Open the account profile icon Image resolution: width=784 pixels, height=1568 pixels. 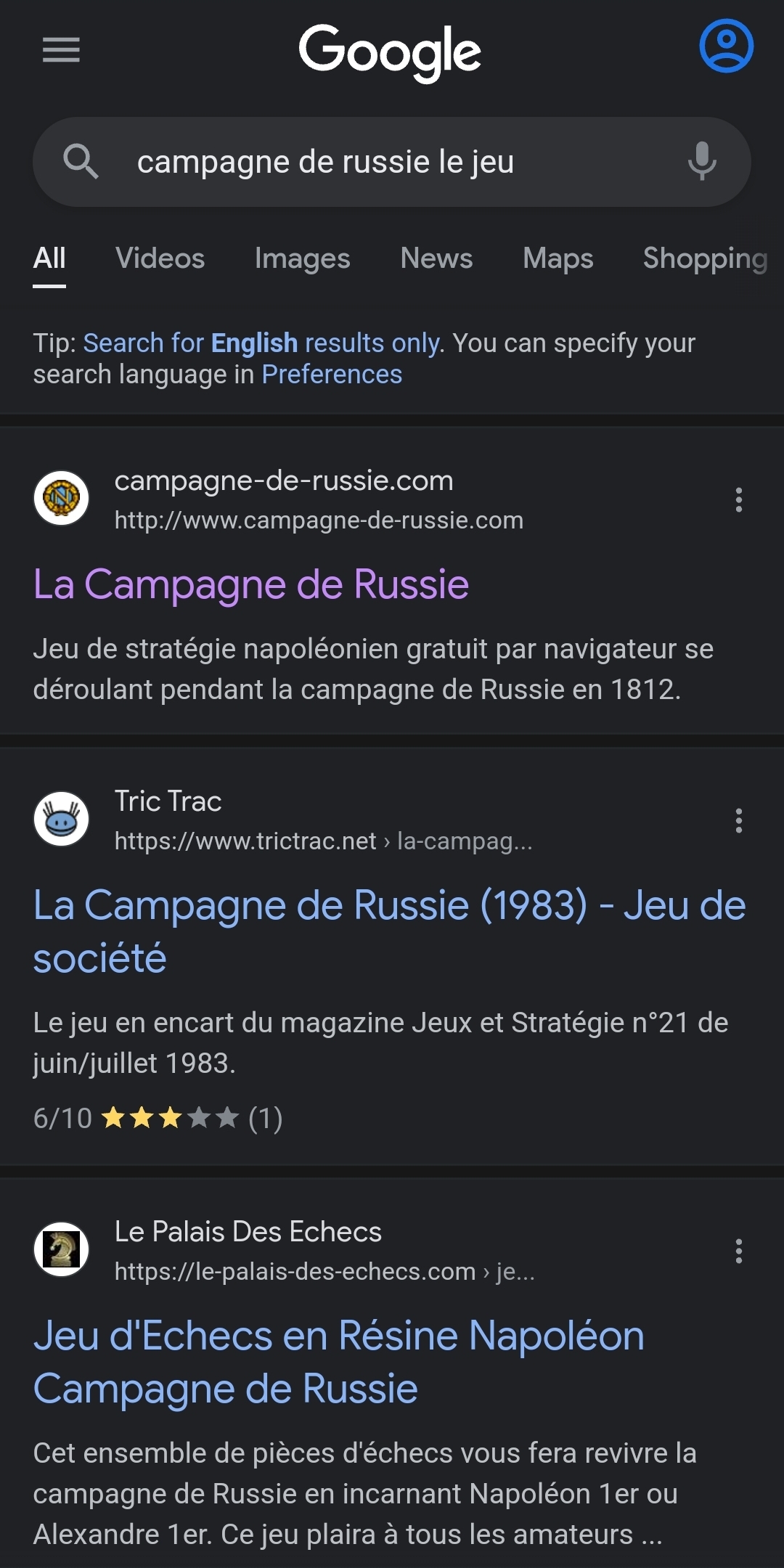[726, 46]
